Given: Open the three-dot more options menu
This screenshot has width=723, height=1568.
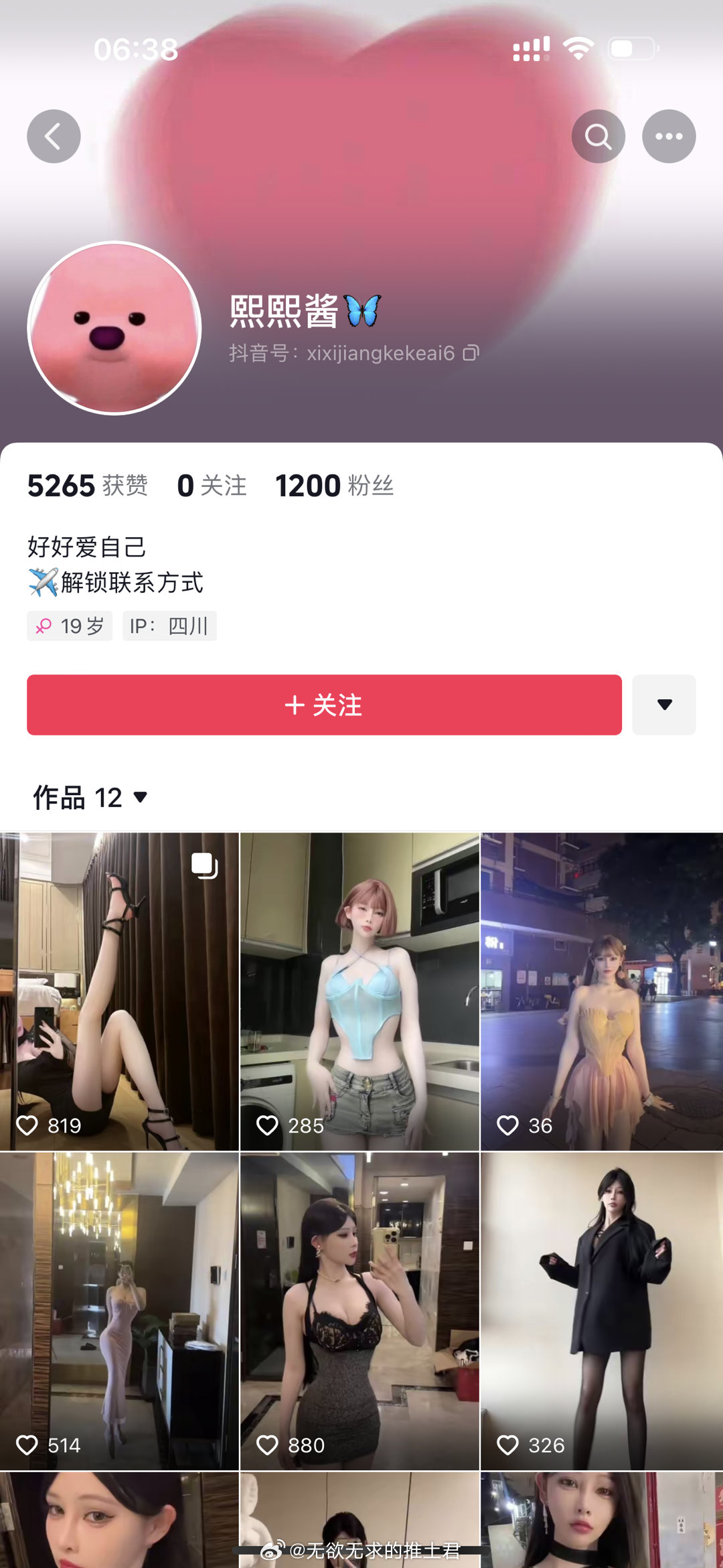Looking at the screenshot, I should (x=668, y=137).
